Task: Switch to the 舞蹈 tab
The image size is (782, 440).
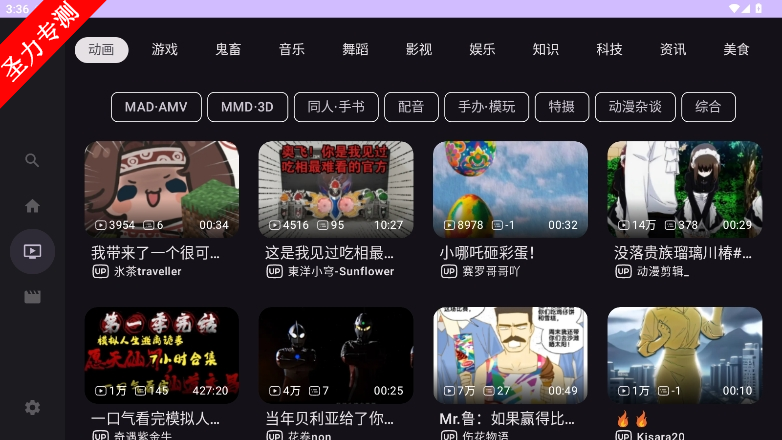Action: click(355, 49)
